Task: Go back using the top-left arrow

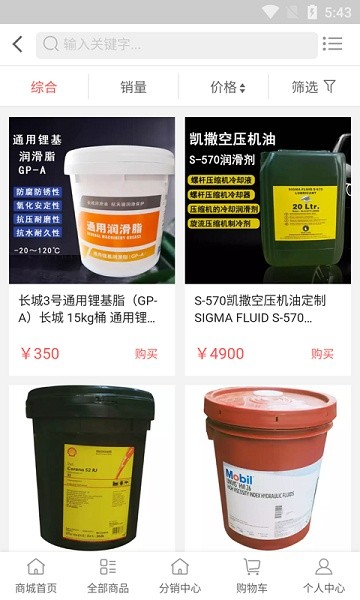Action: pos(18,44)
